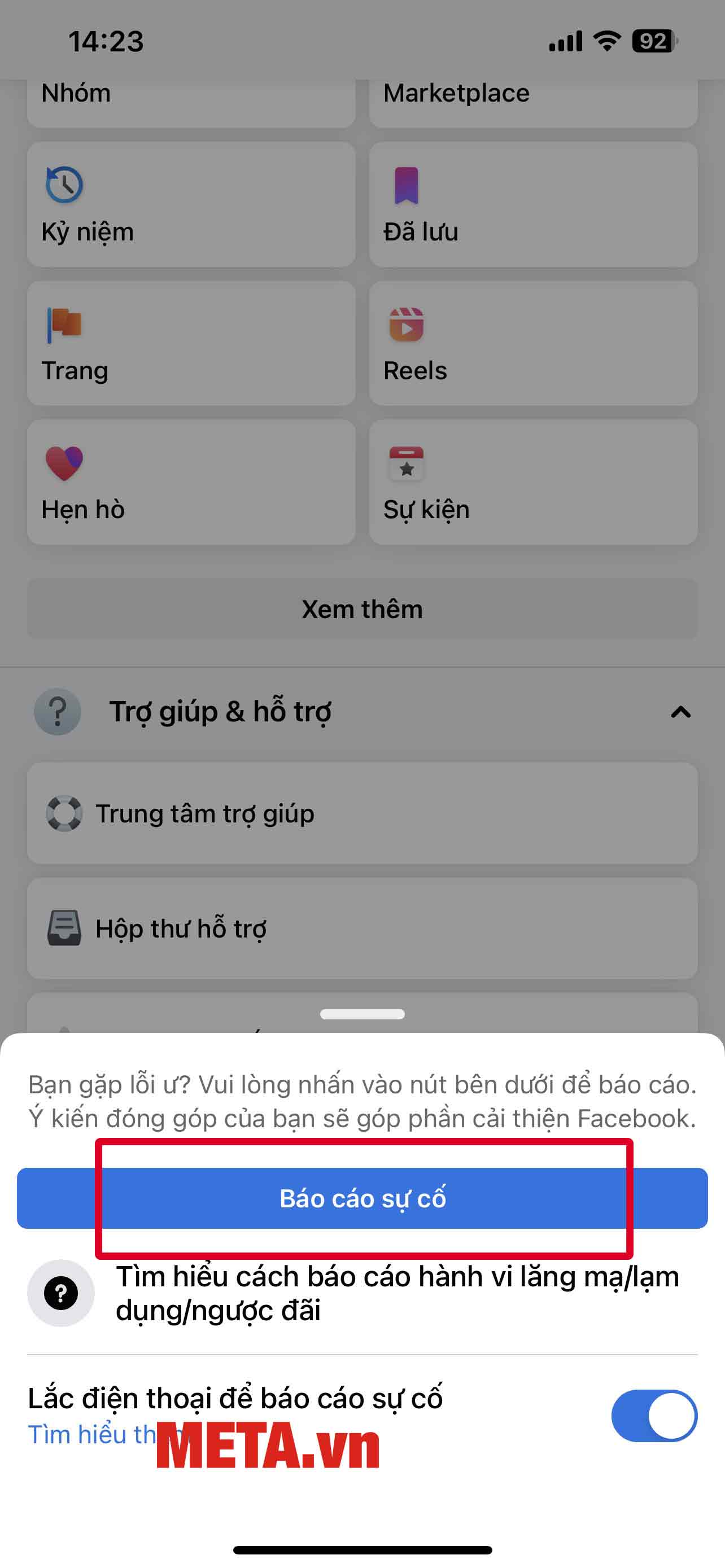Open Kỷ niệm (Memories) shortcut

[192, 205]
